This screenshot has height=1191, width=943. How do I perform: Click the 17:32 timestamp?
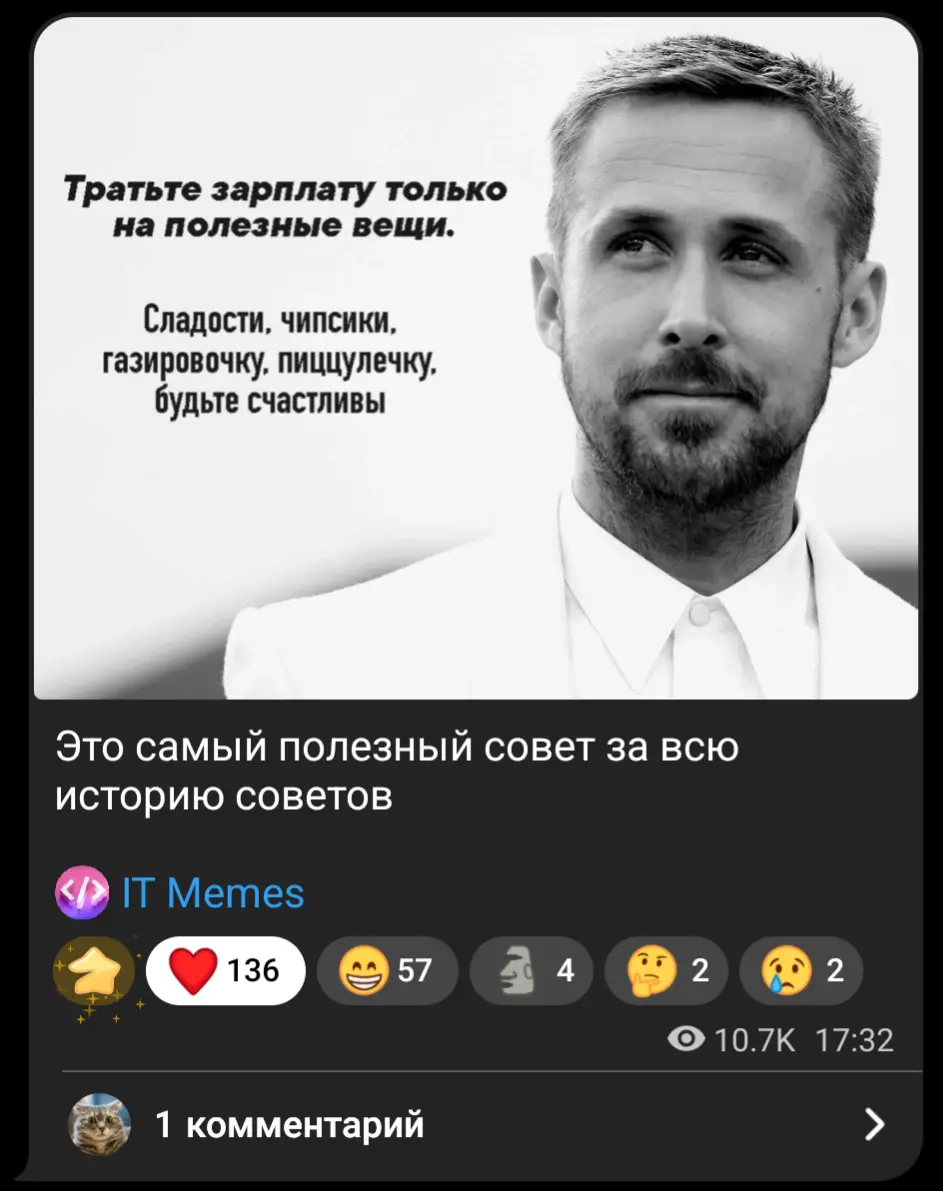[x=857, y=1040]
